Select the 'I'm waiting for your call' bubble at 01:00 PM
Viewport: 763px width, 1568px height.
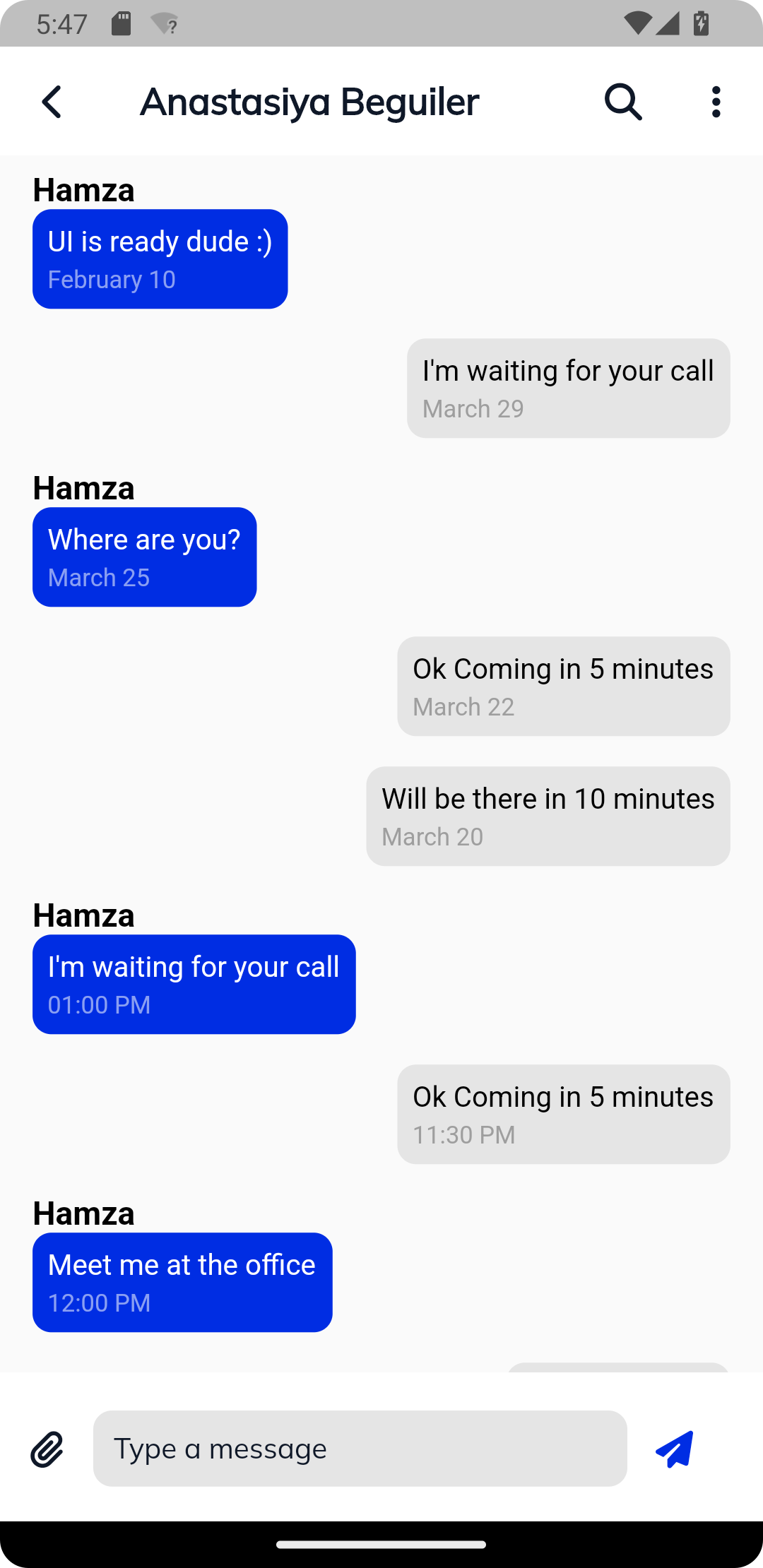tap(194, 984)
